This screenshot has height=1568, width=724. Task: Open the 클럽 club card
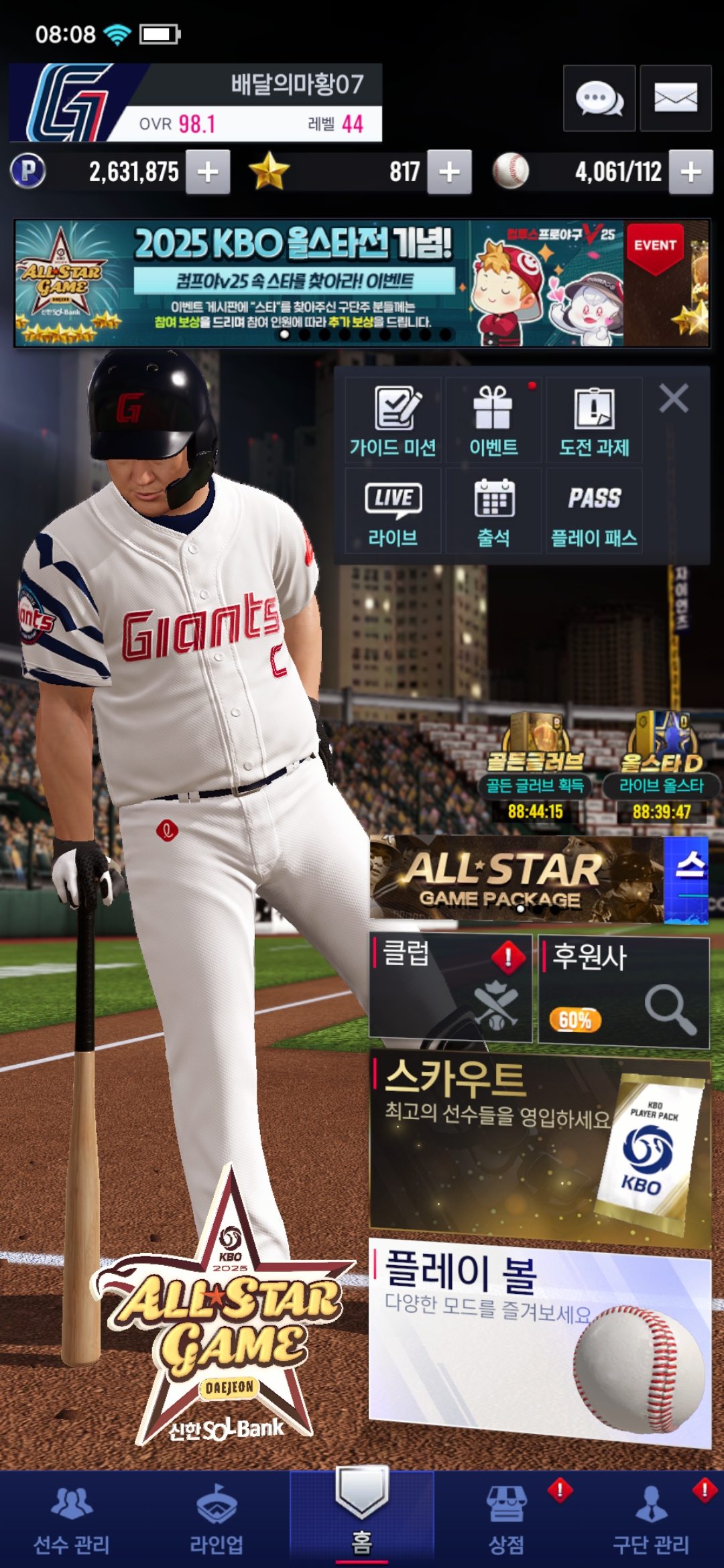tap(450, 988)
